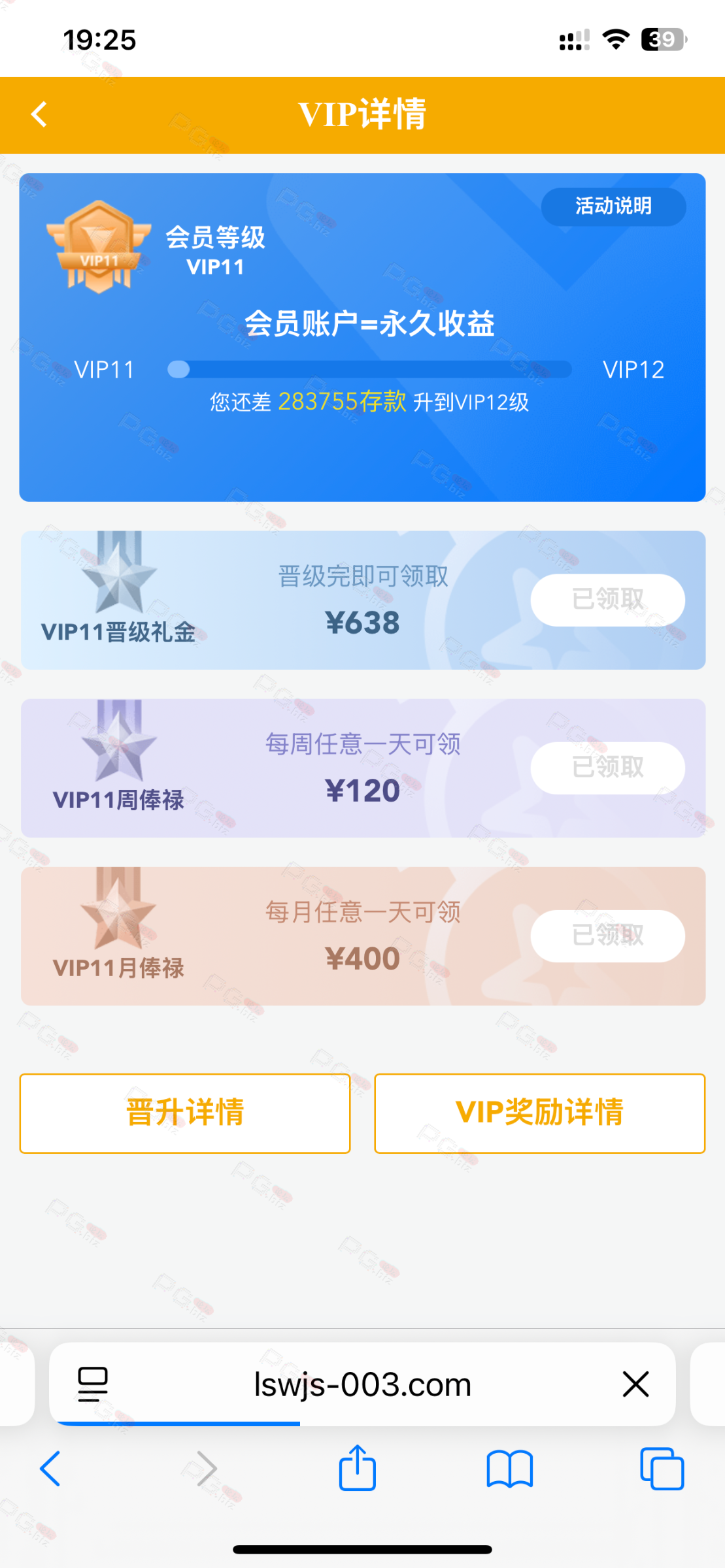Navigate back in the browser toolbar

(50, 1469)
